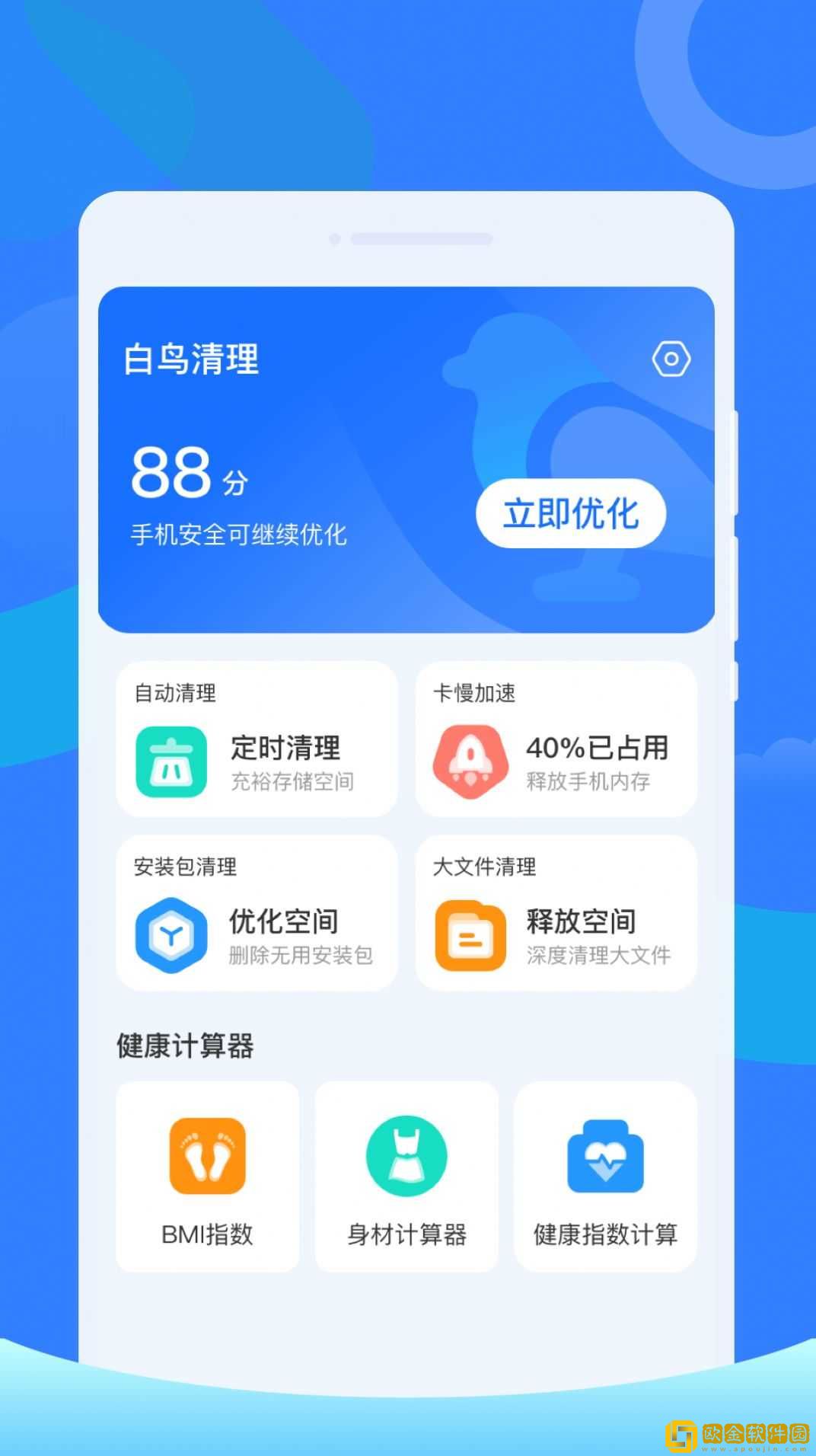The height and width of the screenshot is (1456, 816).
Task: Click 手机安全可继续优化 status text
Action: click(x=237, y=535)
